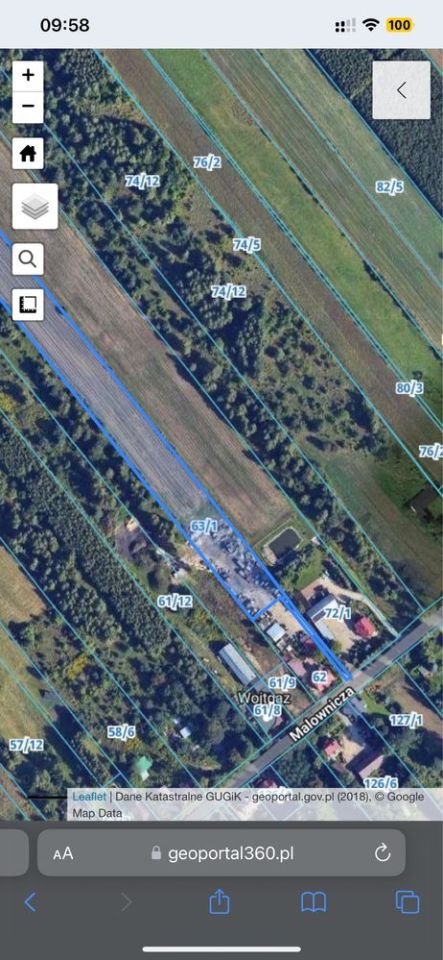Zoom out the map with minus button
443x960 pixels.
[x=28, y=107]
